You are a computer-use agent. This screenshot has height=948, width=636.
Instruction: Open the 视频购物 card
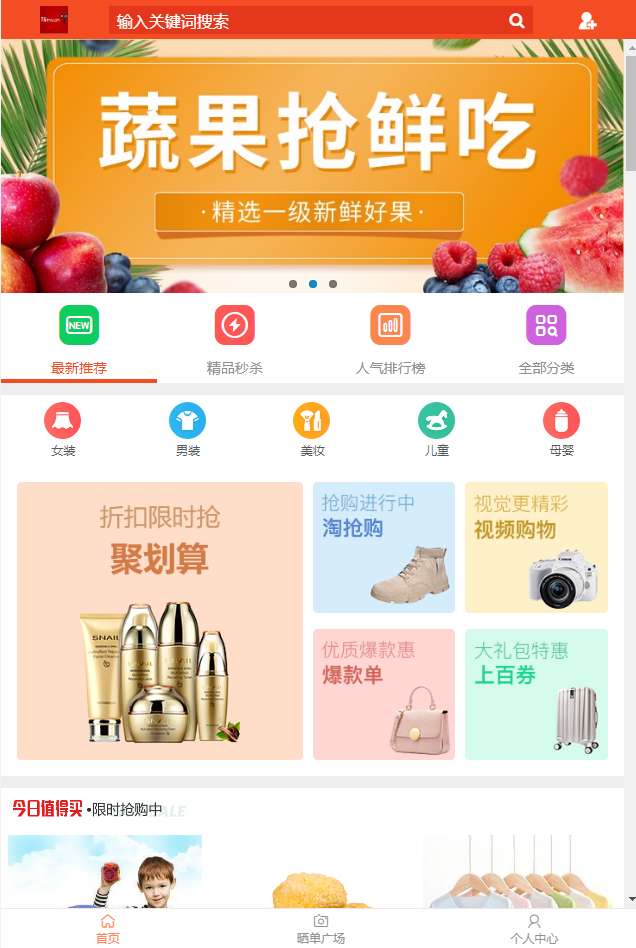click(536, 547)
